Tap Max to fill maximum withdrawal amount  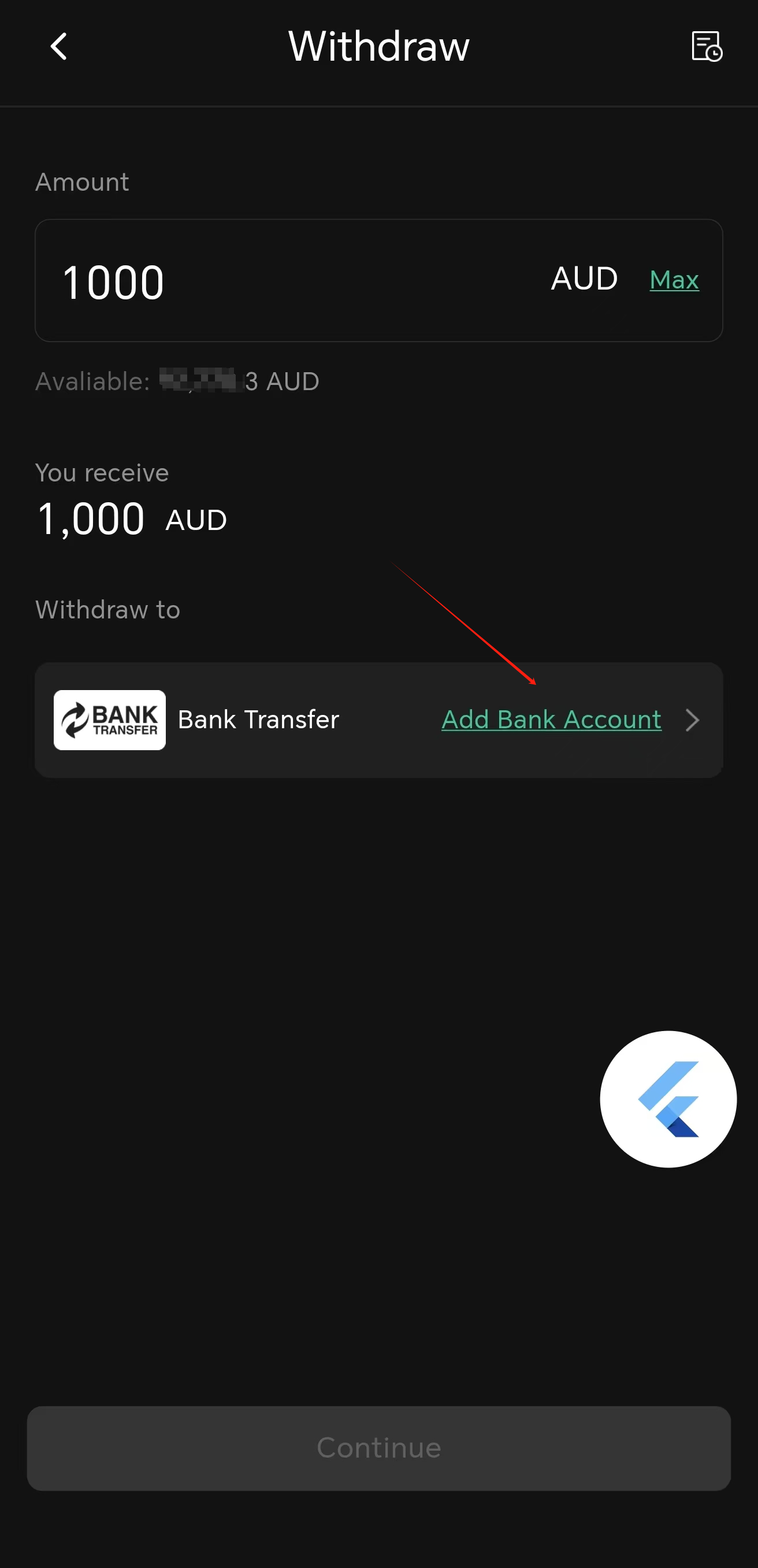point(674,280)
